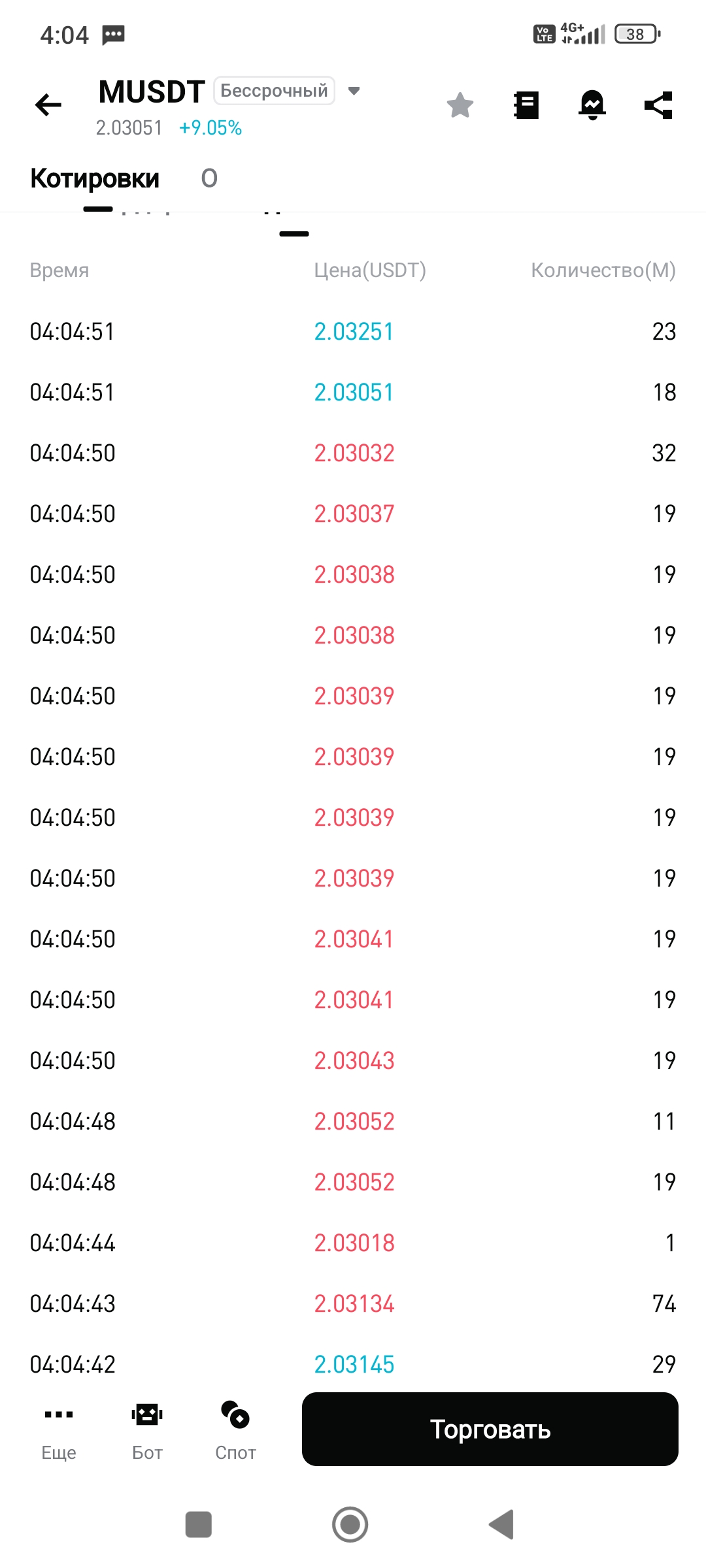Expand the MUSDT contract type dropdown

pyautogui.click(x=354, y=91)
